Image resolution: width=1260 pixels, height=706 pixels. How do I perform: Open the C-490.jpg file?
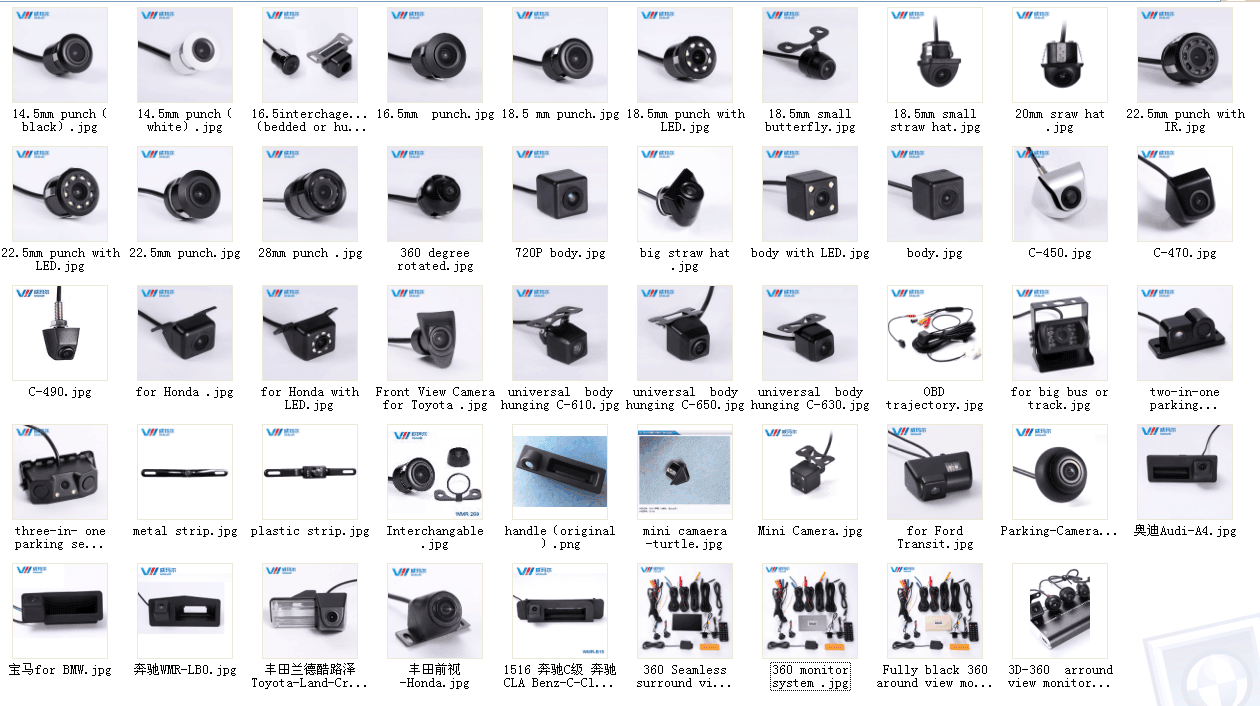[60, 333]
